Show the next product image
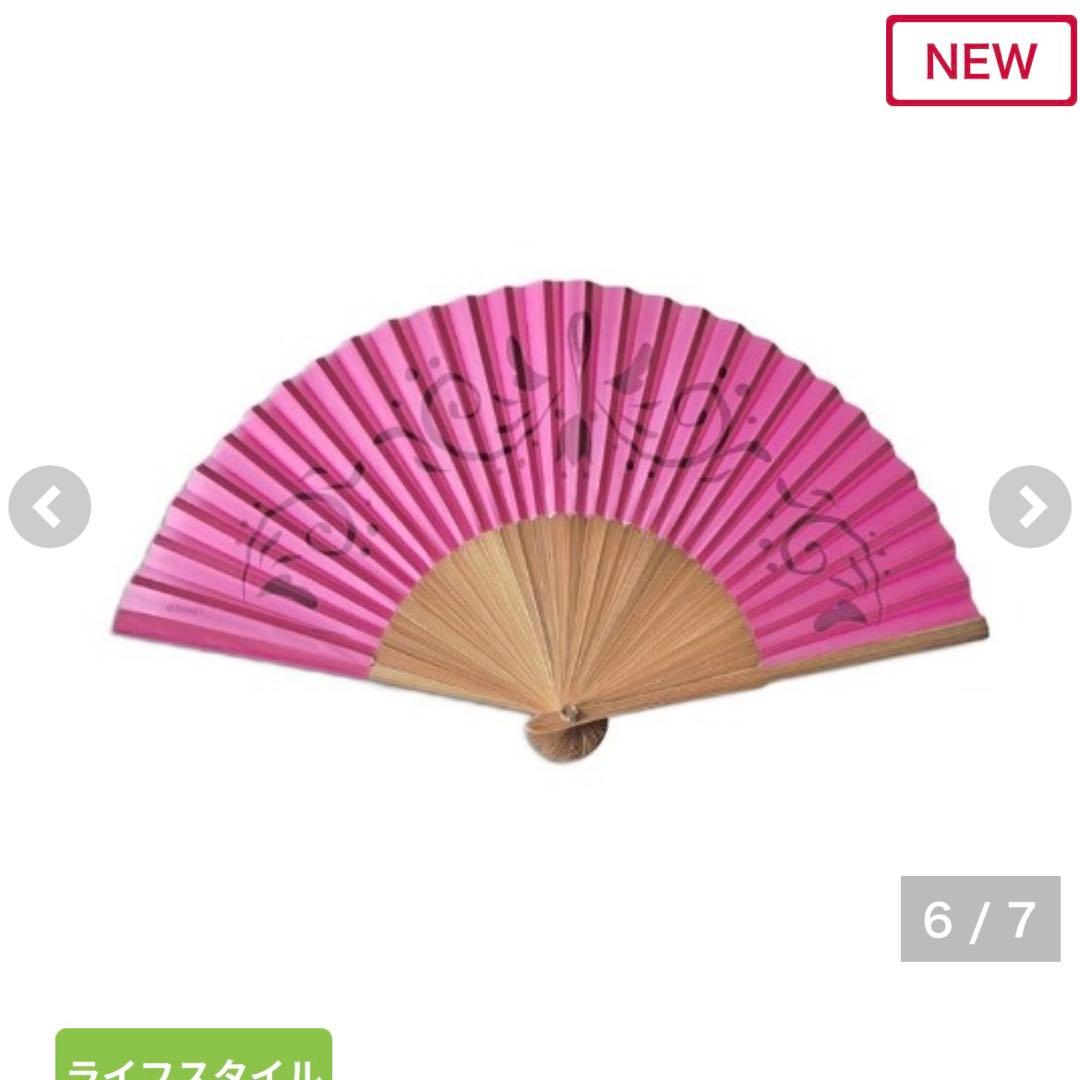The image size is (1080, 1080). point(1030,508)
